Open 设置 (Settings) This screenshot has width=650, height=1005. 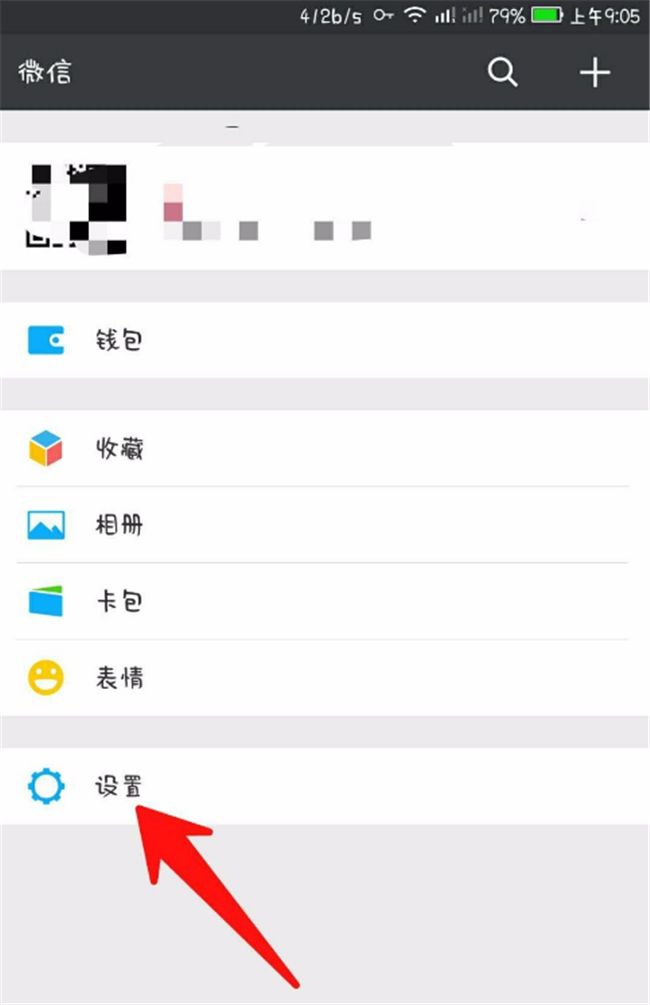pos(324,787)
